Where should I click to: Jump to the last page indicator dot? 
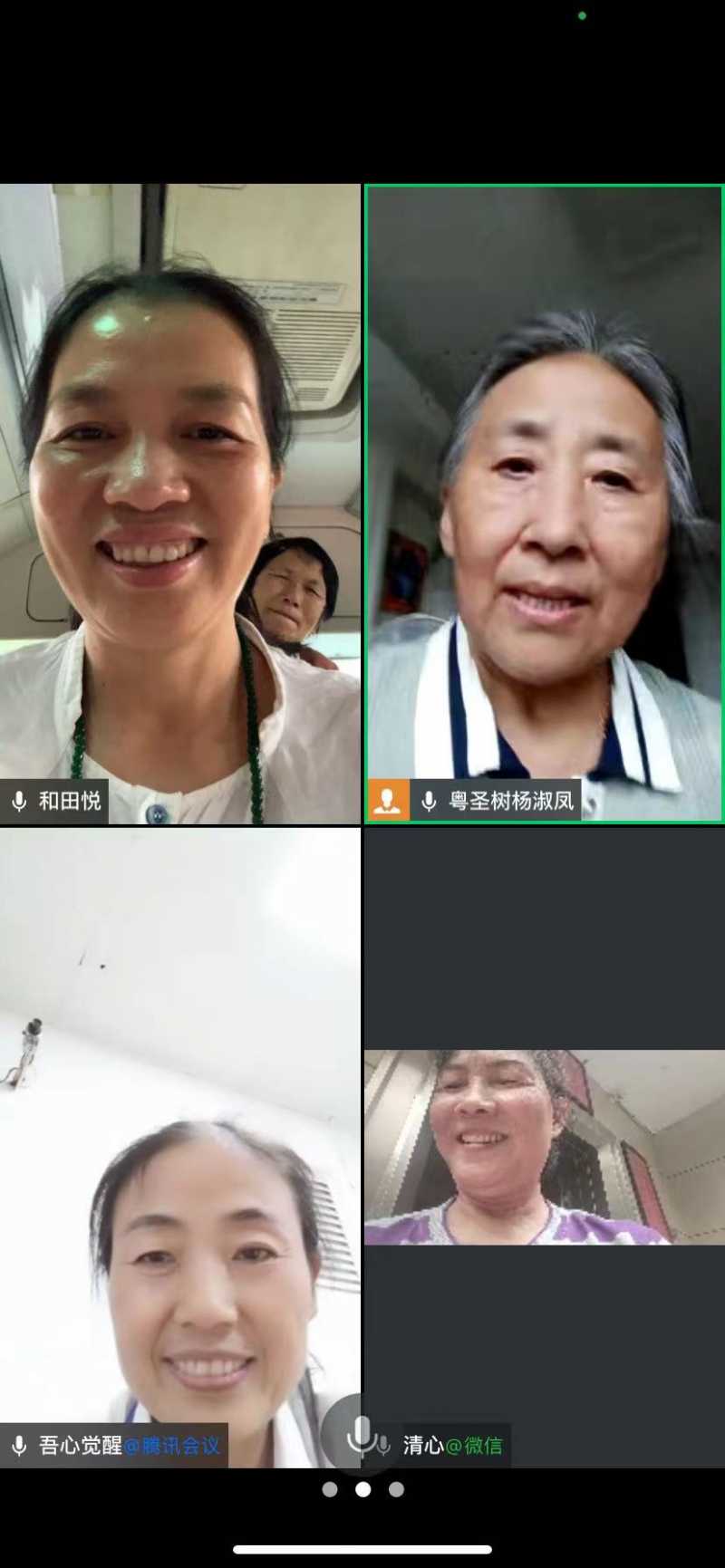point(396,1489)
